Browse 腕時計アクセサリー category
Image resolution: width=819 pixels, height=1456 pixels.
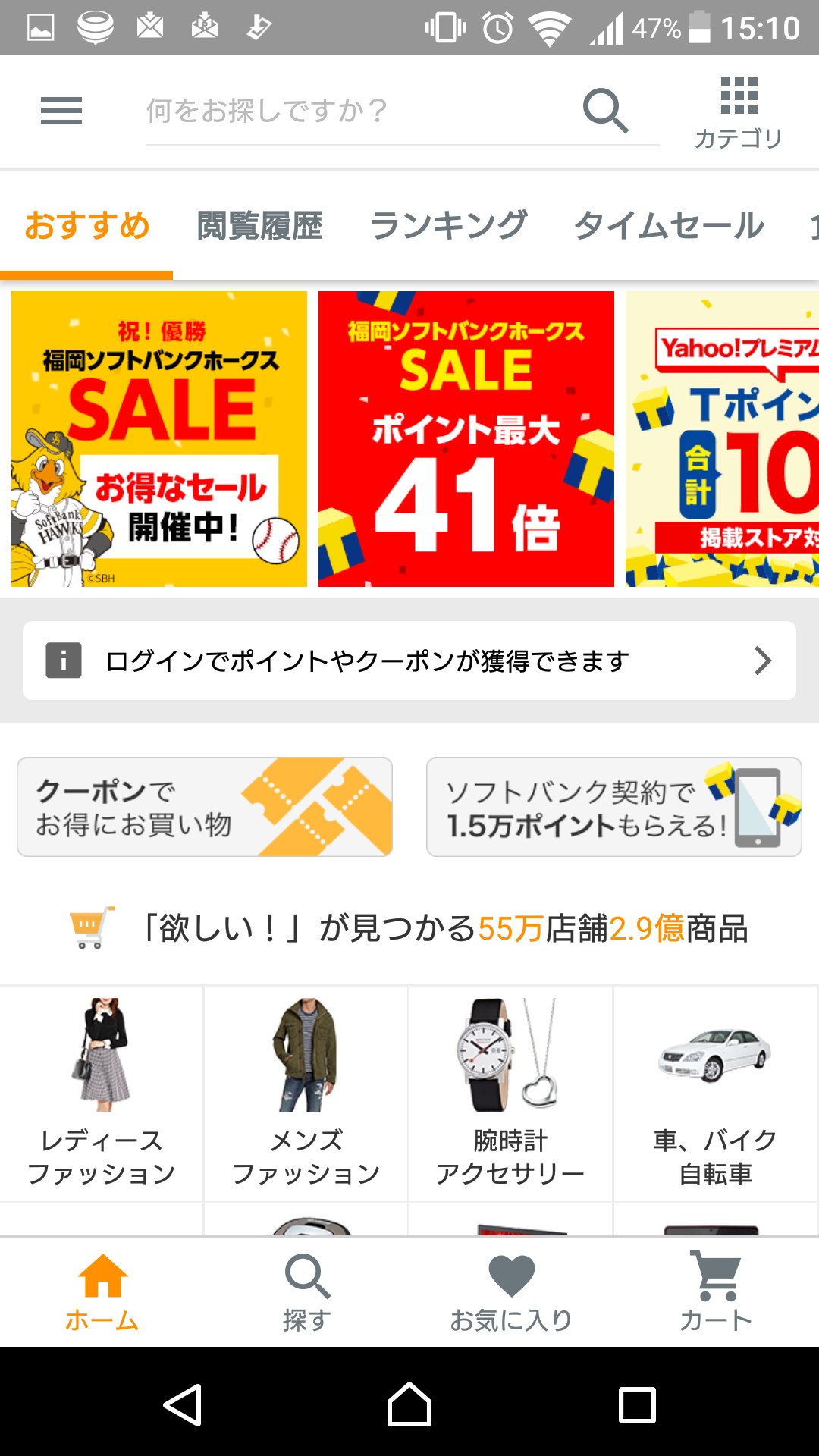[x=510, y=1094]
